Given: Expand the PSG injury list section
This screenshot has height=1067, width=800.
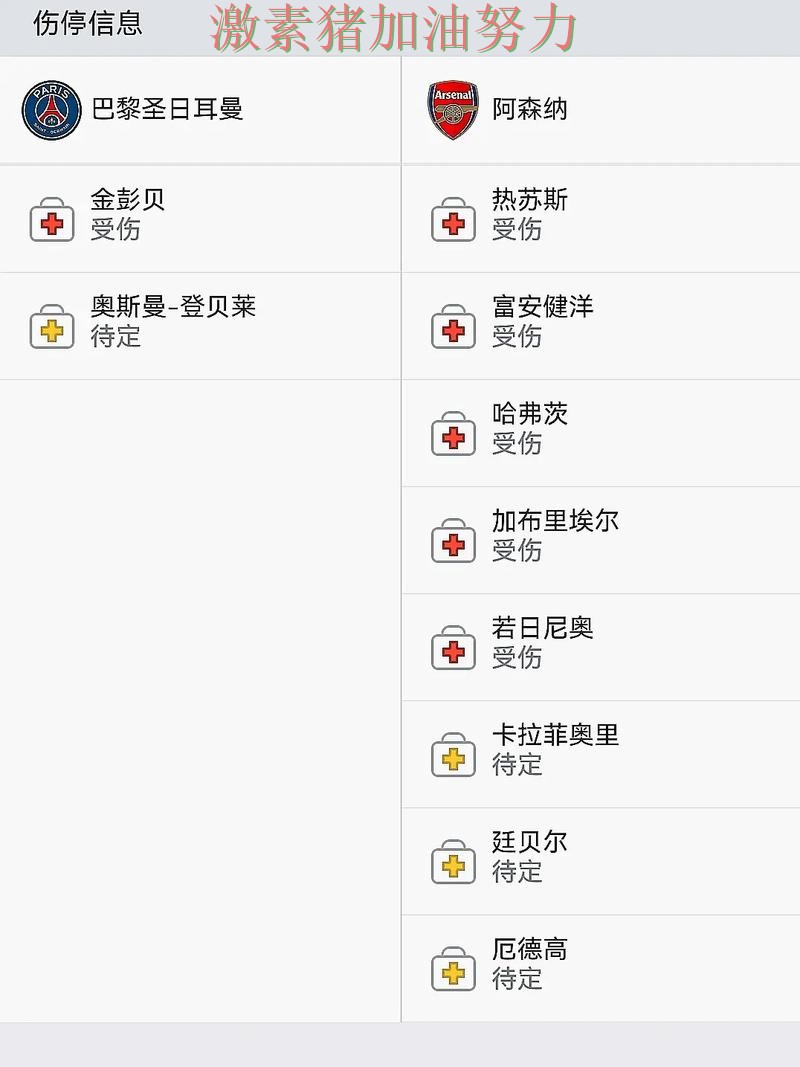Looking at the screenshot, I should click(x=200, y=110).
